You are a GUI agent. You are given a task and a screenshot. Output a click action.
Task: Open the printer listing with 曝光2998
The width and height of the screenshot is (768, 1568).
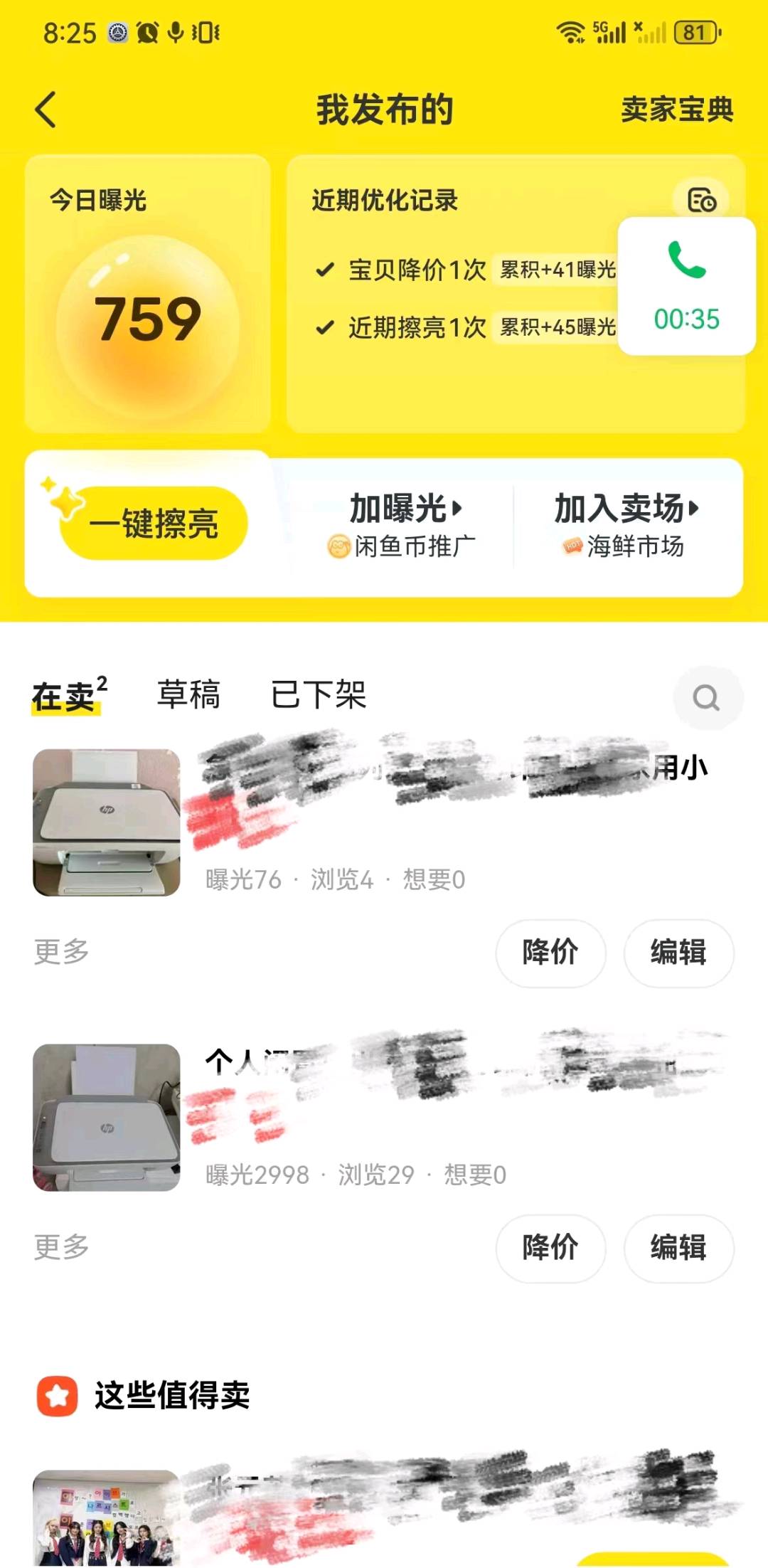(x=107, y=1117)
